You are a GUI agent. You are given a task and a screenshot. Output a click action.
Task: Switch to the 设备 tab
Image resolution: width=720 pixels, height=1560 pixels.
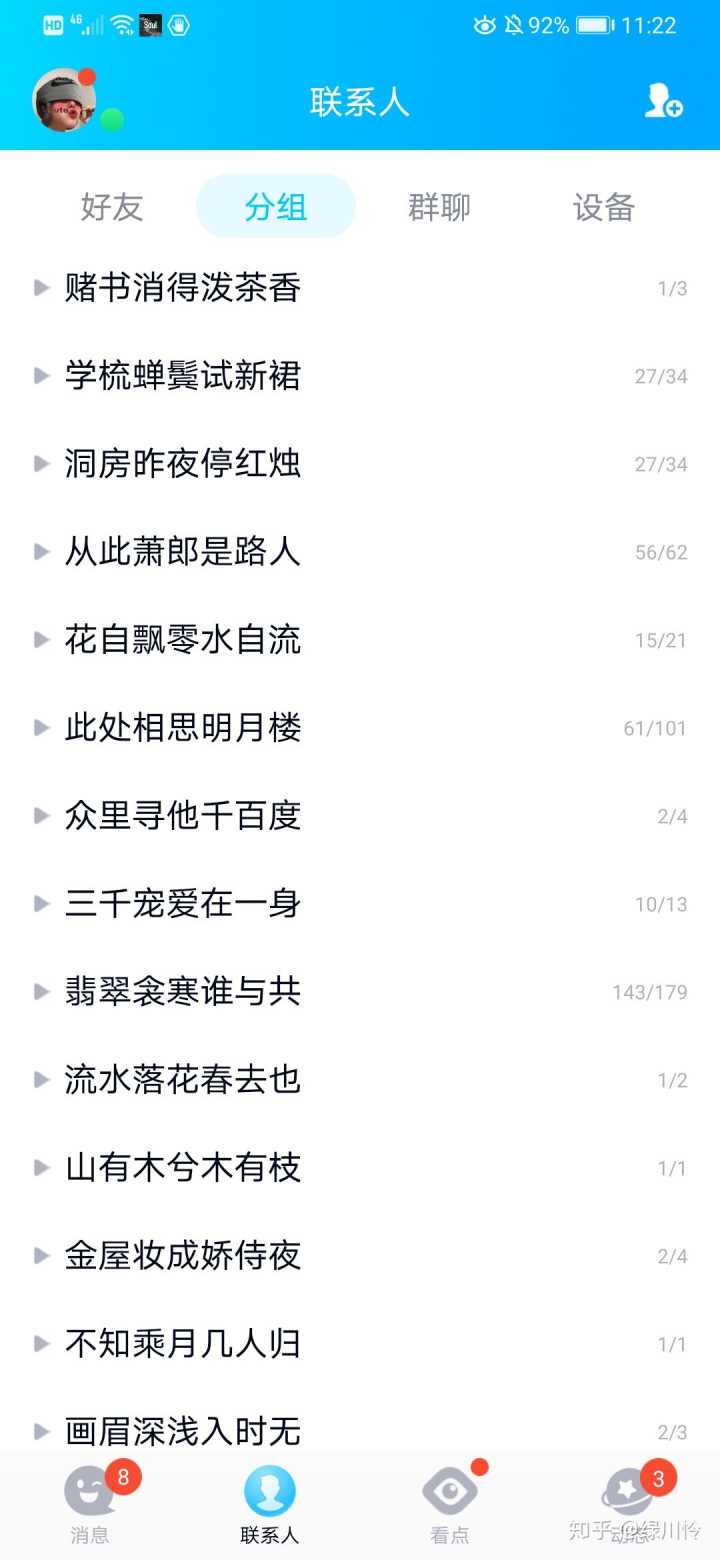coord(603,207)
